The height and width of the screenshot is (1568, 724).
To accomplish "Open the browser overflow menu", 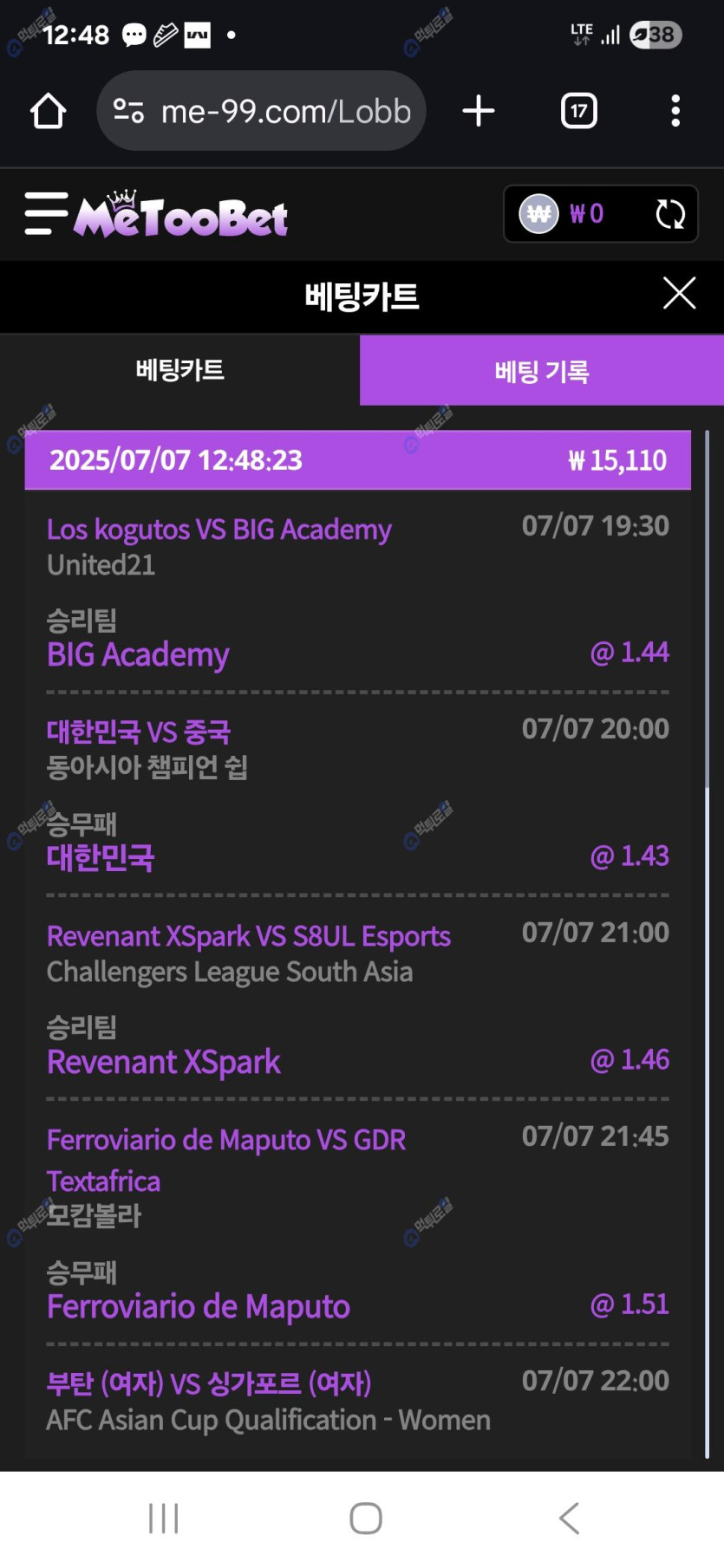I will click(x=675, y=111).
